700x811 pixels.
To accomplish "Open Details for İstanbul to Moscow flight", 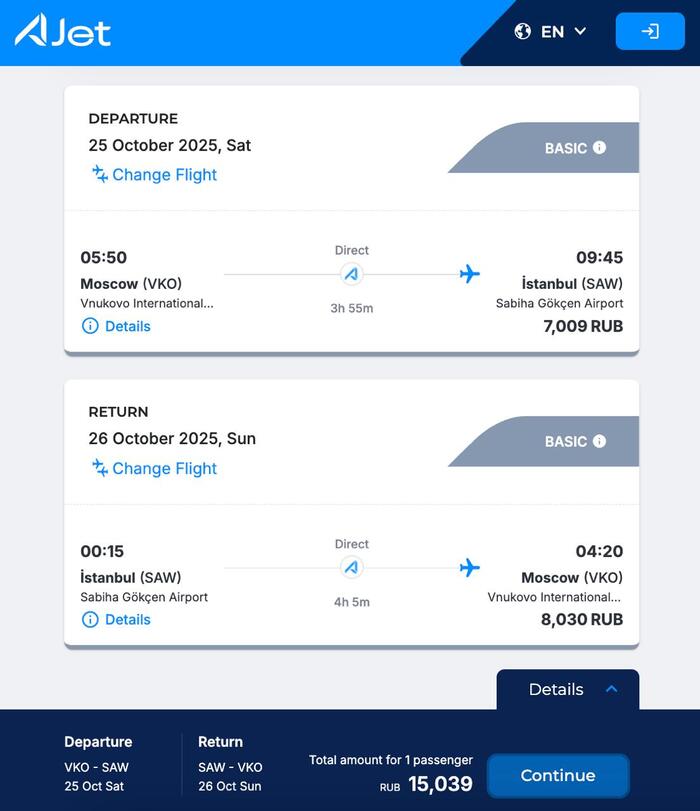I will (116, 619).
